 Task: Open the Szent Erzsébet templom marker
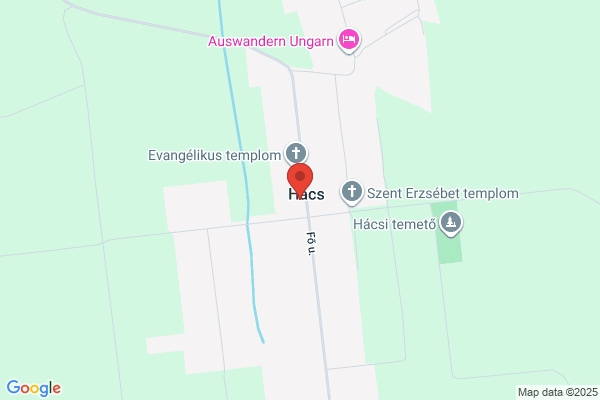point(352,192)
